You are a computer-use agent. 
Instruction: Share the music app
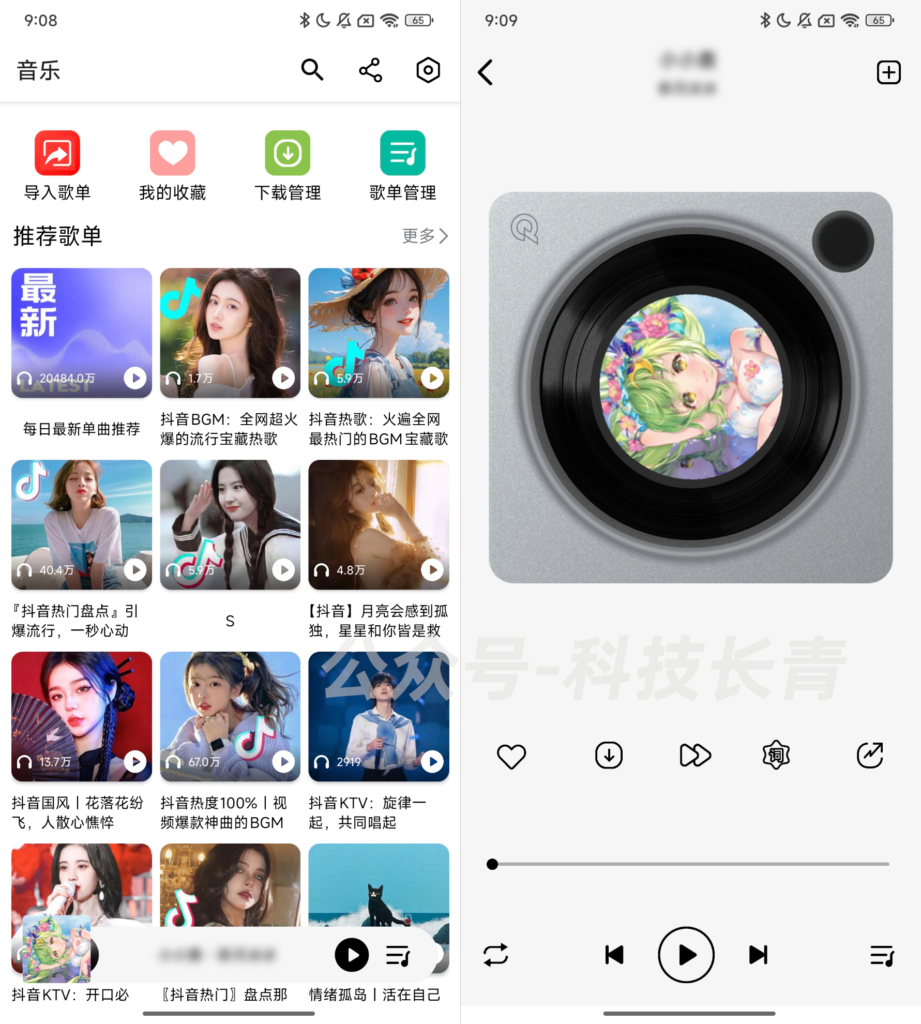(x=370, y=70)
